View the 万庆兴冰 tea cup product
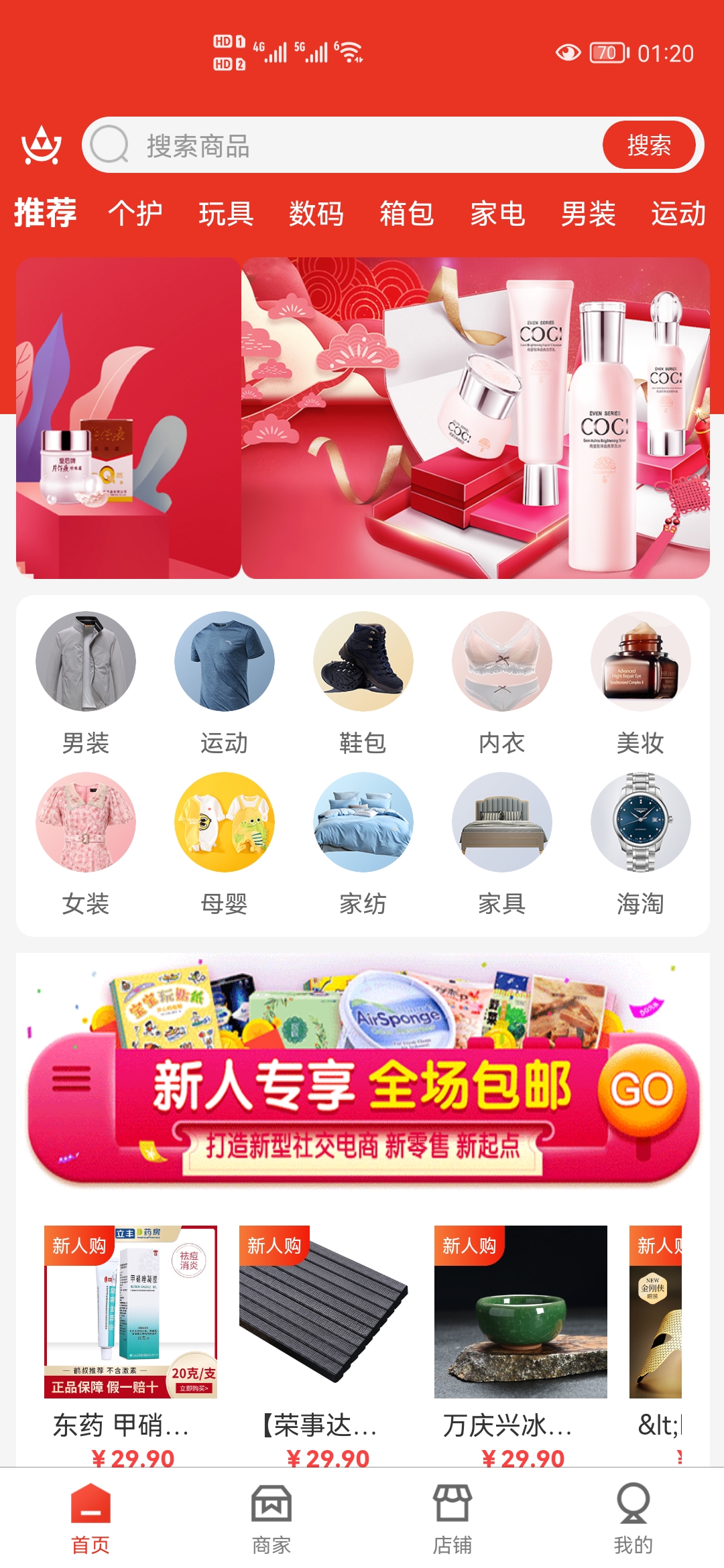Image resolution: width=724 pixels, height=1568 pixels. 520,1333
